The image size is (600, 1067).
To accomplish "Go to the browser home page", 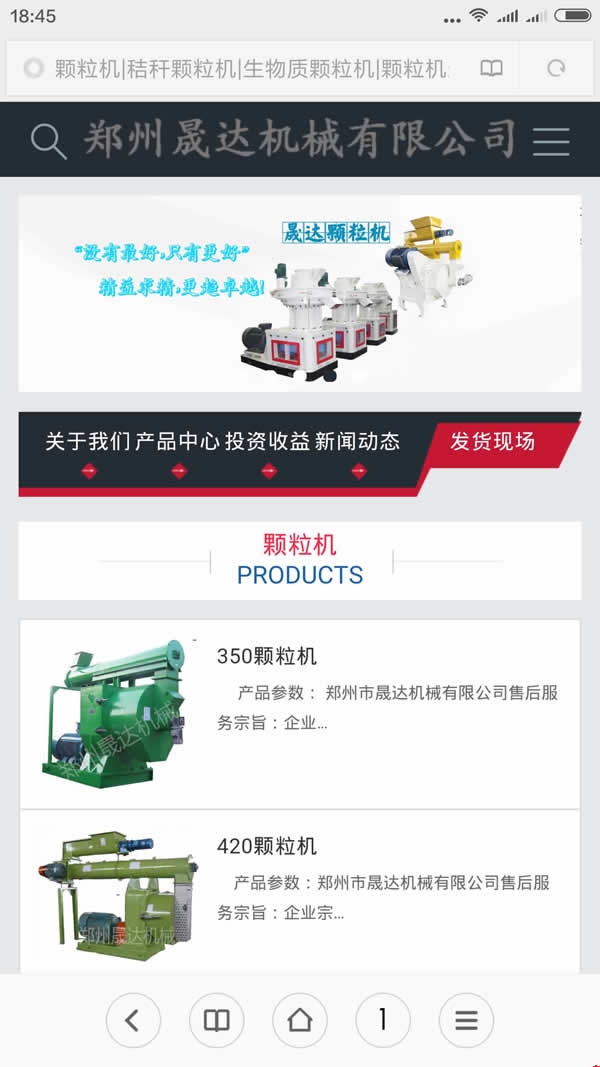I will [x=300, y=1020].
